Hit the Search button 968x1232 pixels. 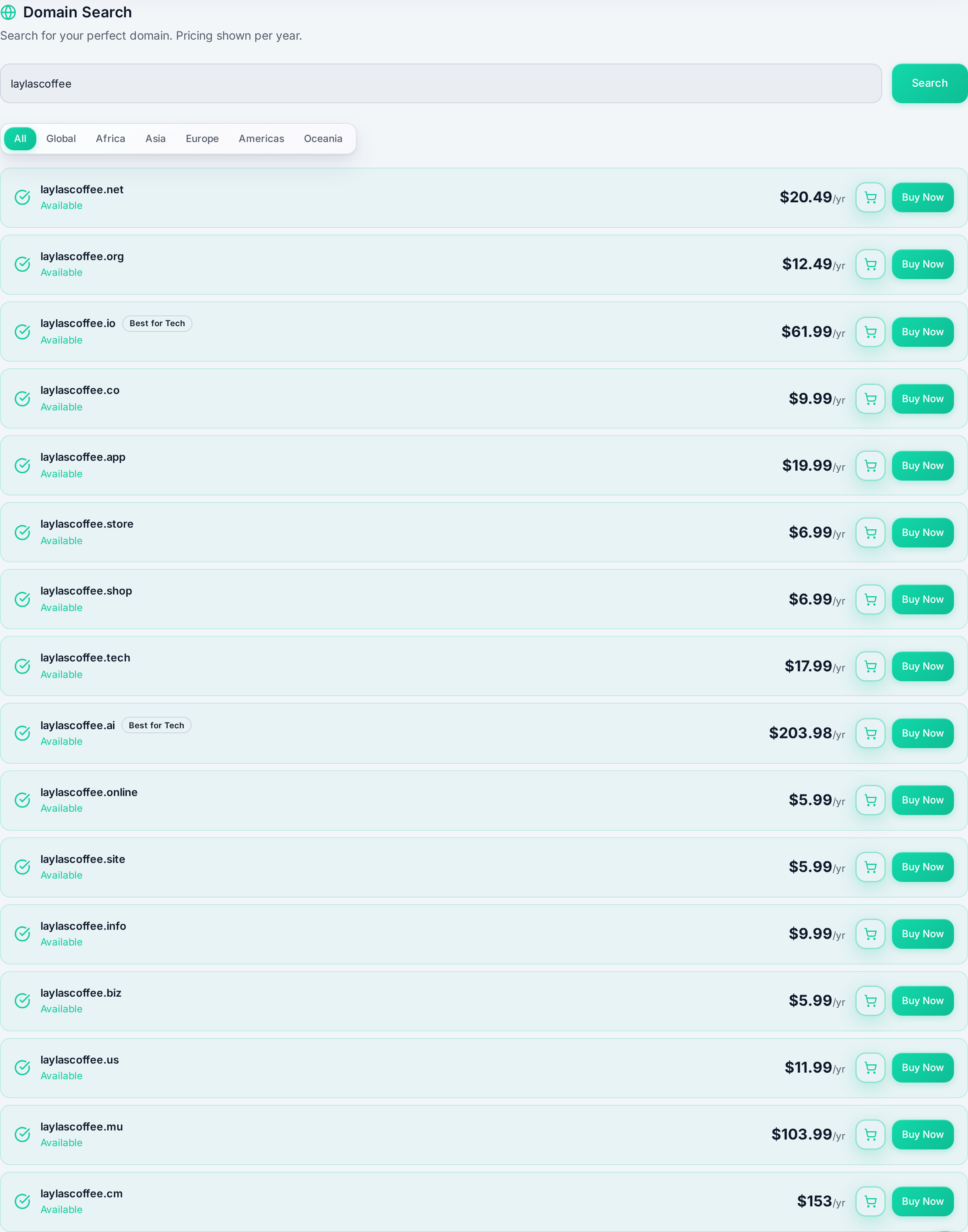coord(930,83)
